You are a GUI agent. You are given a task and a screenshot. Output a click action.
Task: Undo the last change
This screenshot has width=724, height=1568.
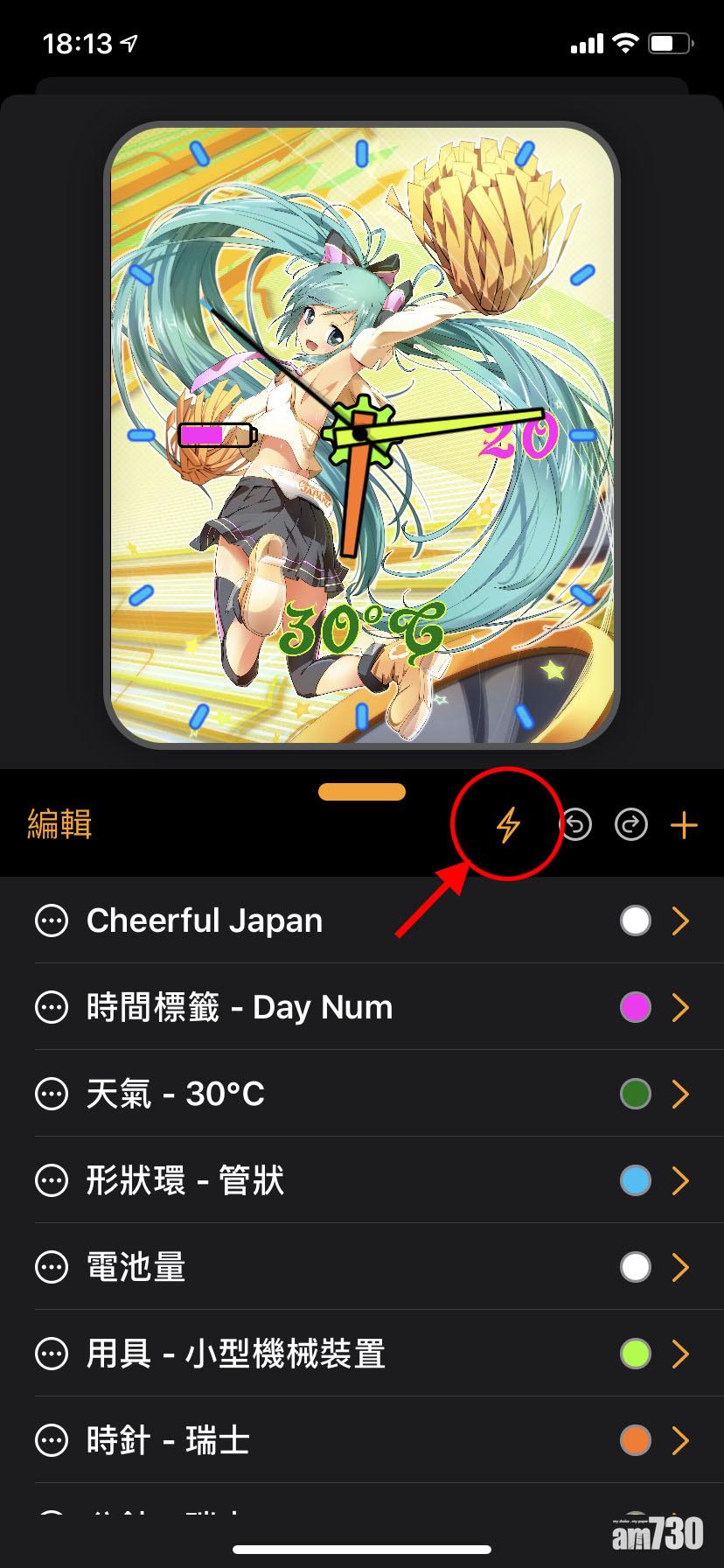(x=575, y=824)
